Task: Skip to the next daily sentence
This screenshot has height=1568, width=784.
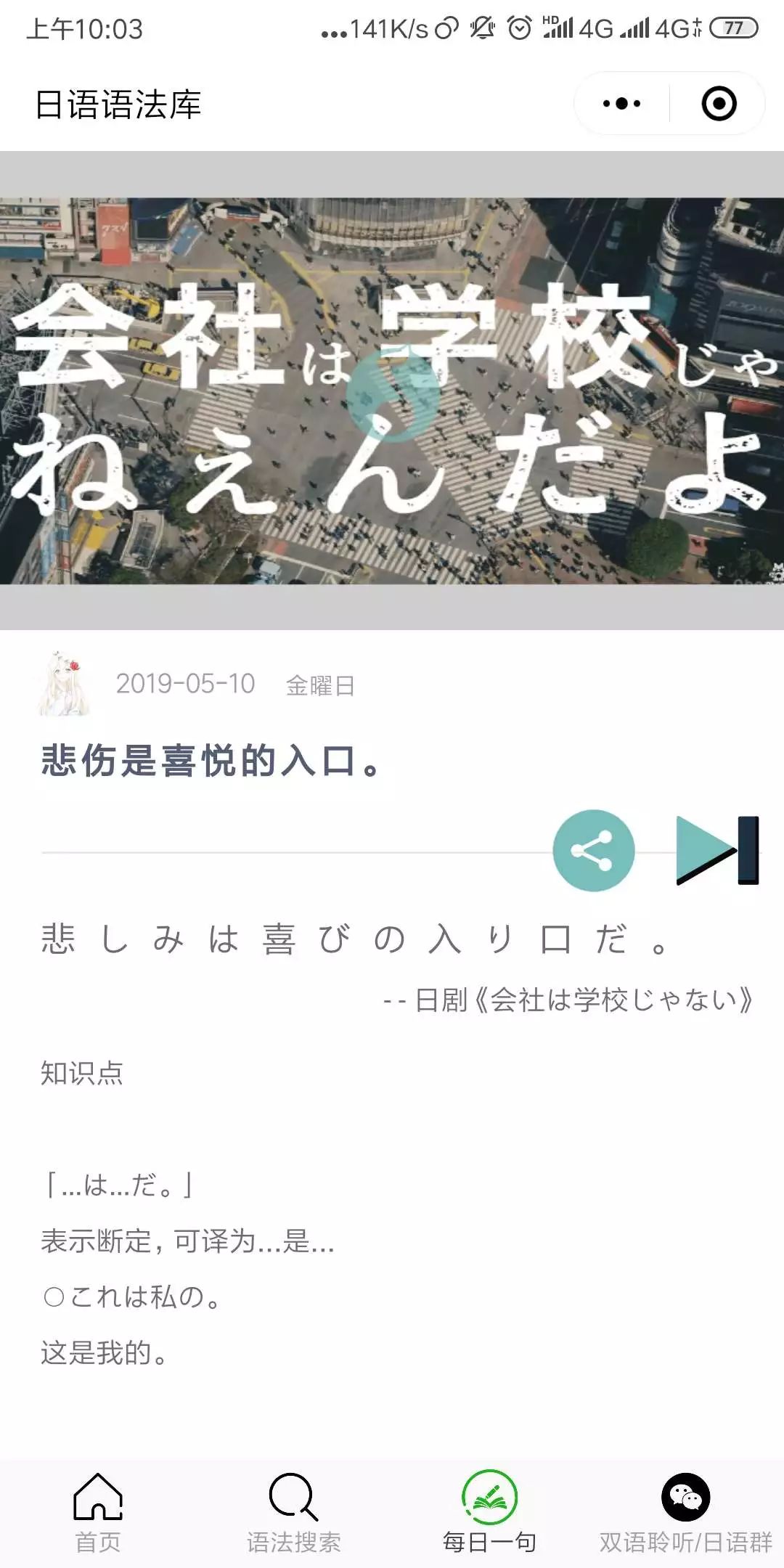Action: pos(716,850)
